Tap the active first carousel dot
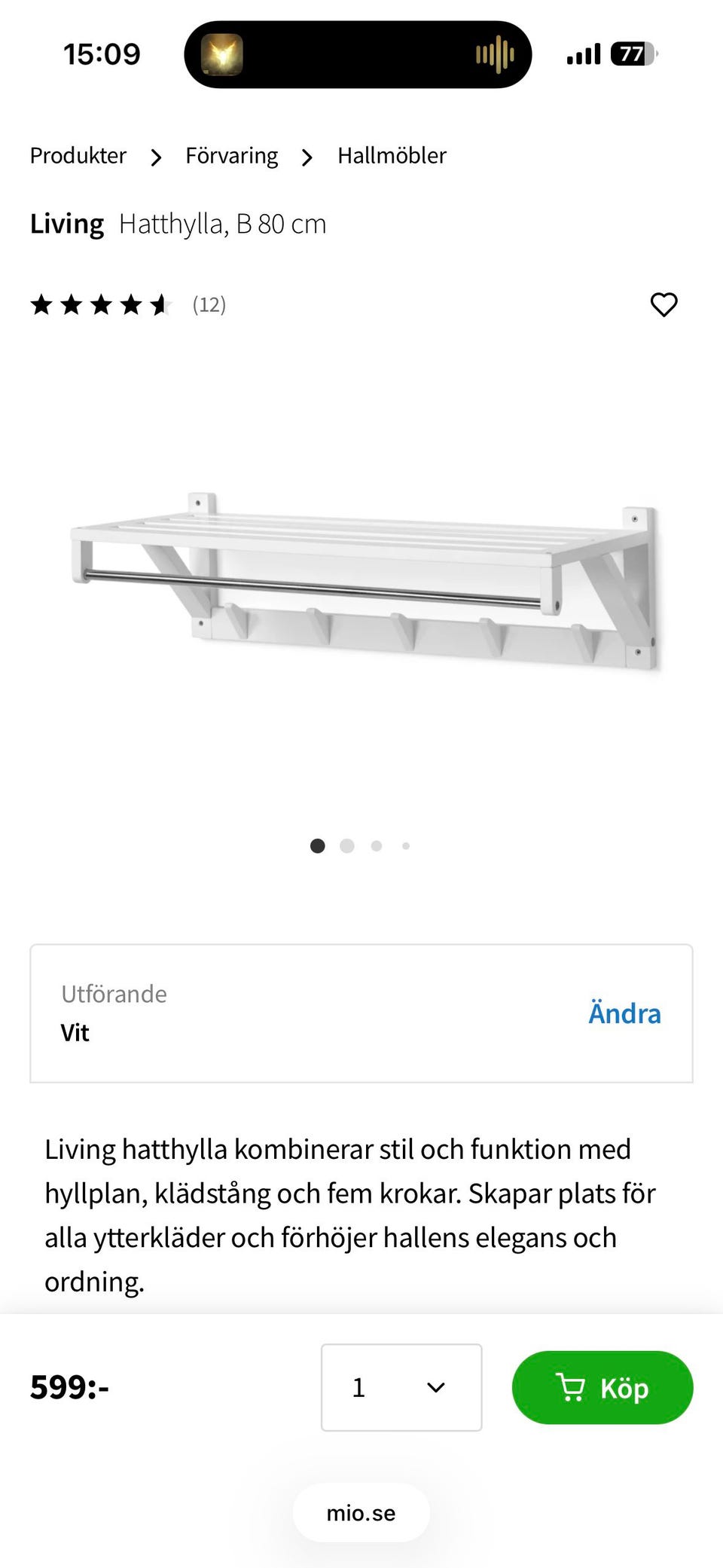This screenshot has height=1568, width=723. [x=318, y=845]
